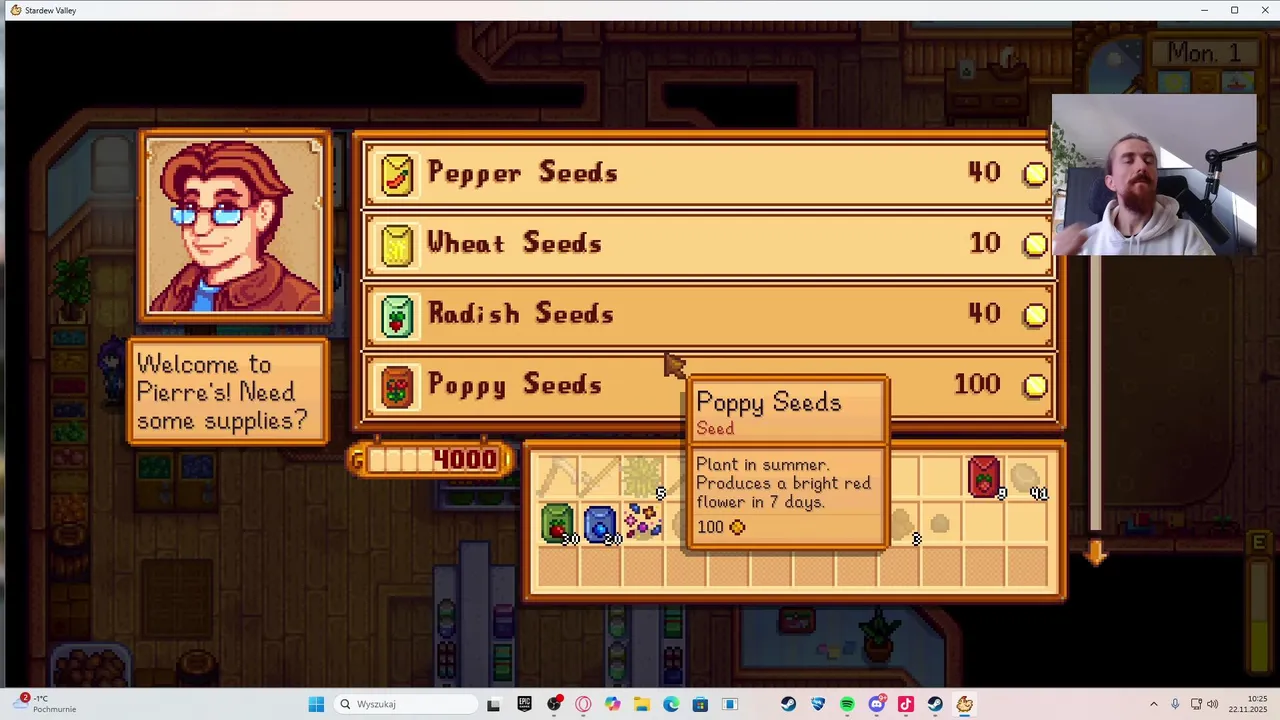The width and height of the screenshot is (1280, 720).
Task: Tap the orange down arrow beside shop list
Action: coord(1095,553)
